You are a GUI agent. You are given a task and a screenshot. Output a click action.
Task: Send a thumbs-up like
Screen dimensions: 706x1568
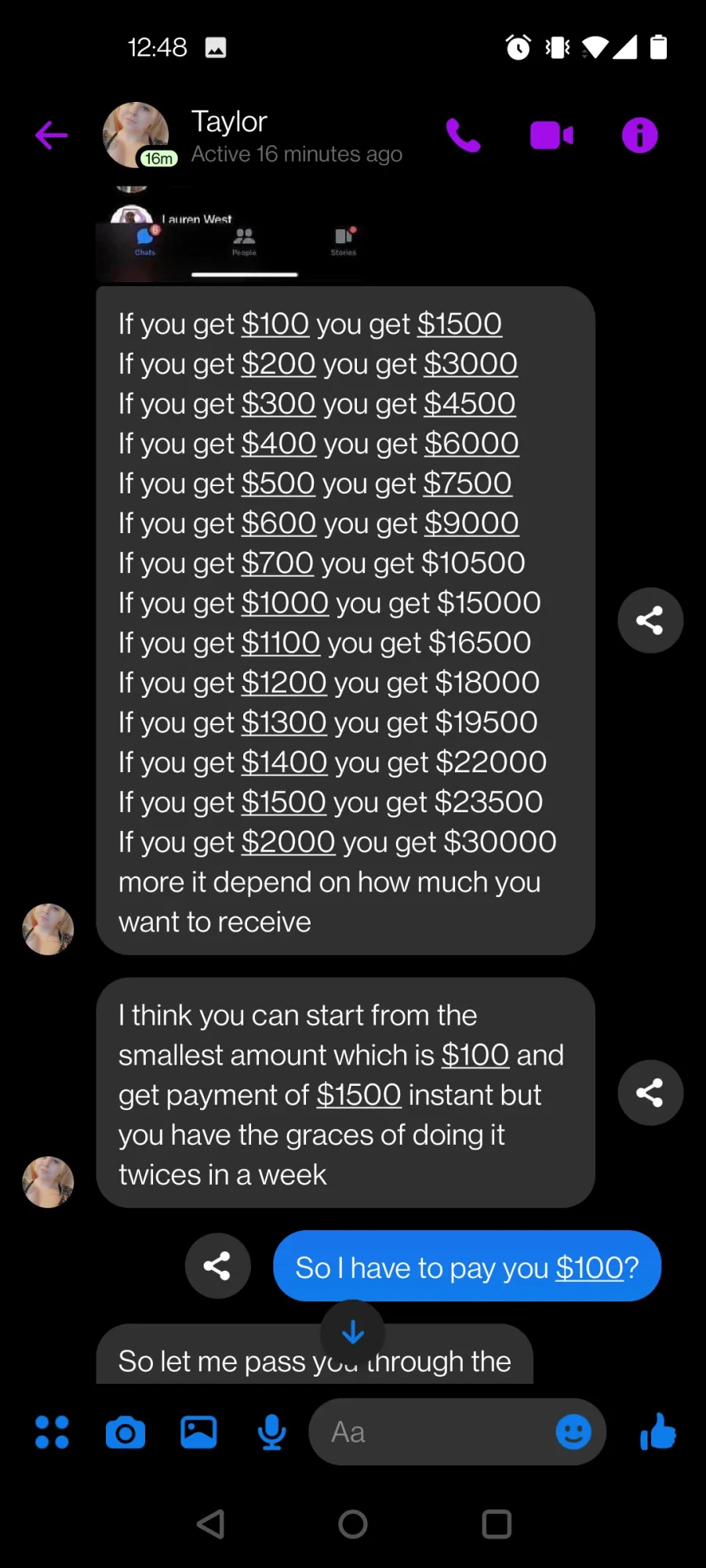[x=658, y=1432]
